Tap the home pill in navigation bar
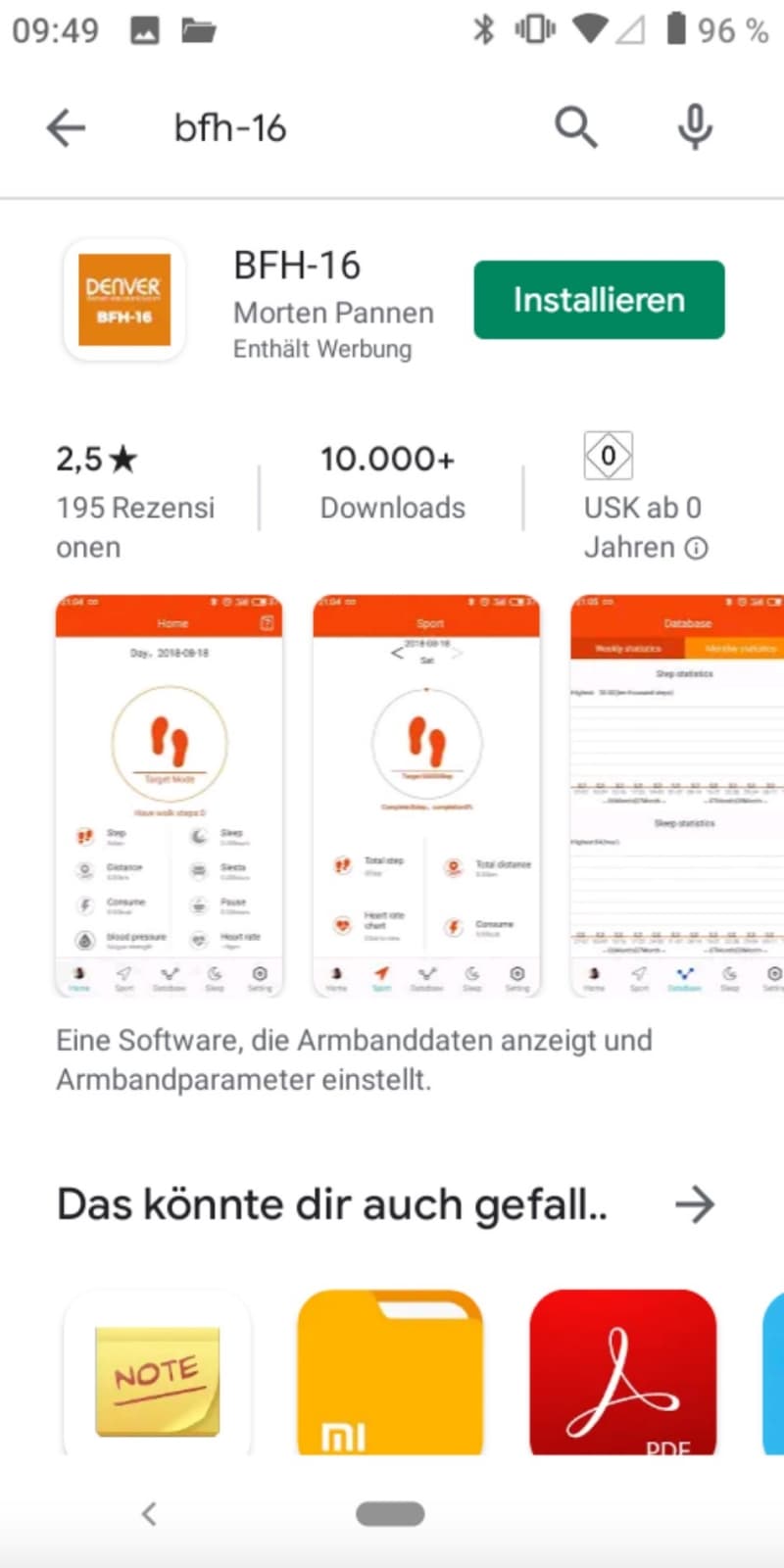The image size is (784, 1568). 390,1514
